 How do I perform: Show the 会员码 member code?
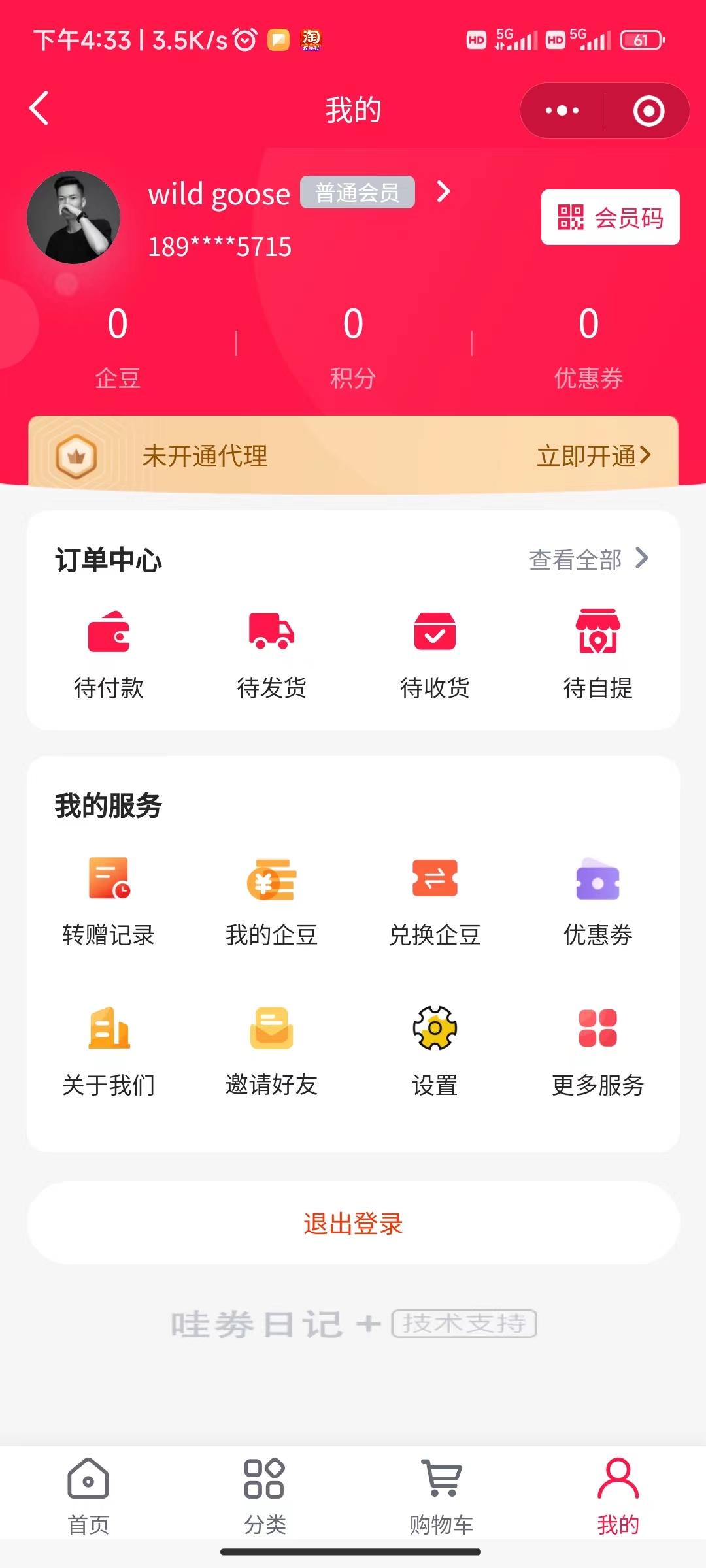[610, 218]
